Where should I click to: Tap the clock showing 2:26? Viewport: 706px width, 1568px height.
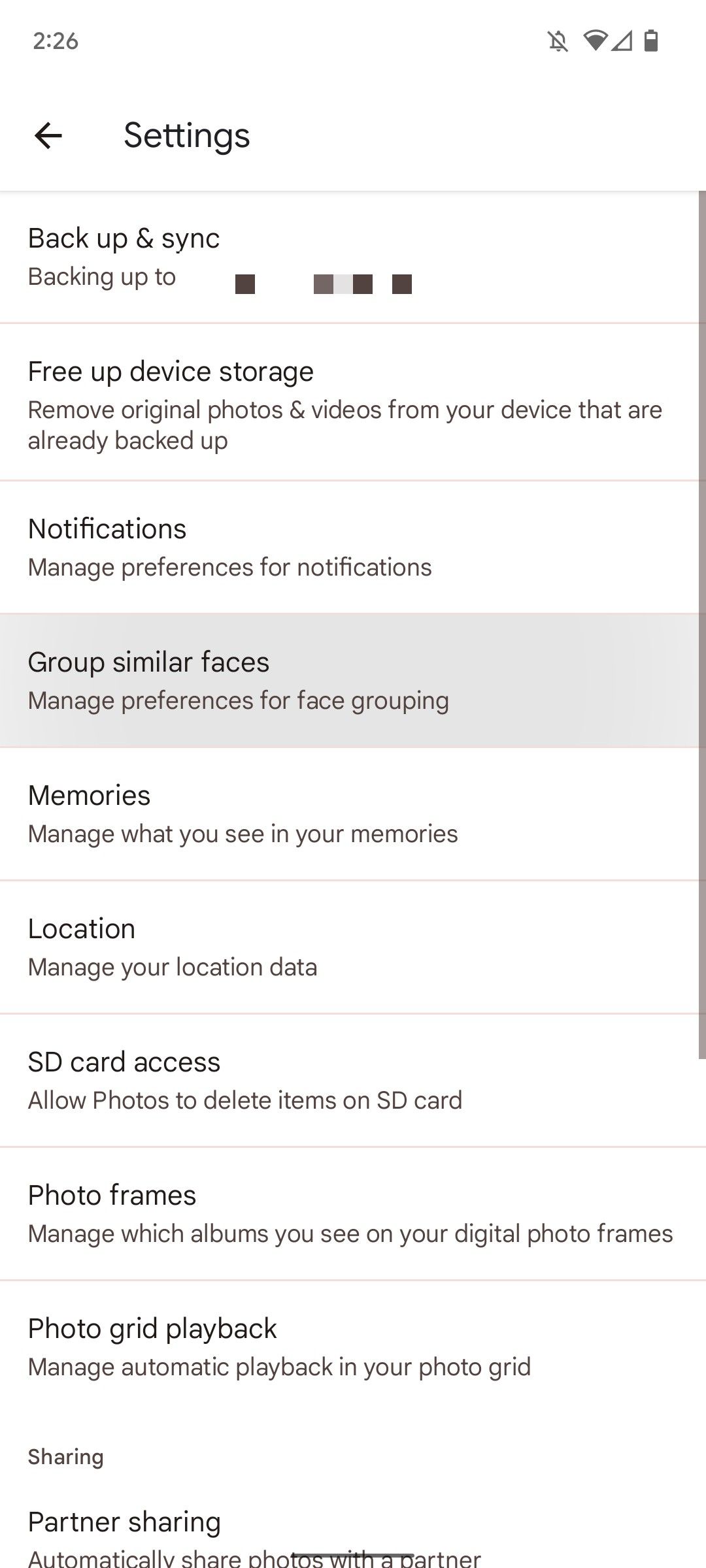(56, 42)
